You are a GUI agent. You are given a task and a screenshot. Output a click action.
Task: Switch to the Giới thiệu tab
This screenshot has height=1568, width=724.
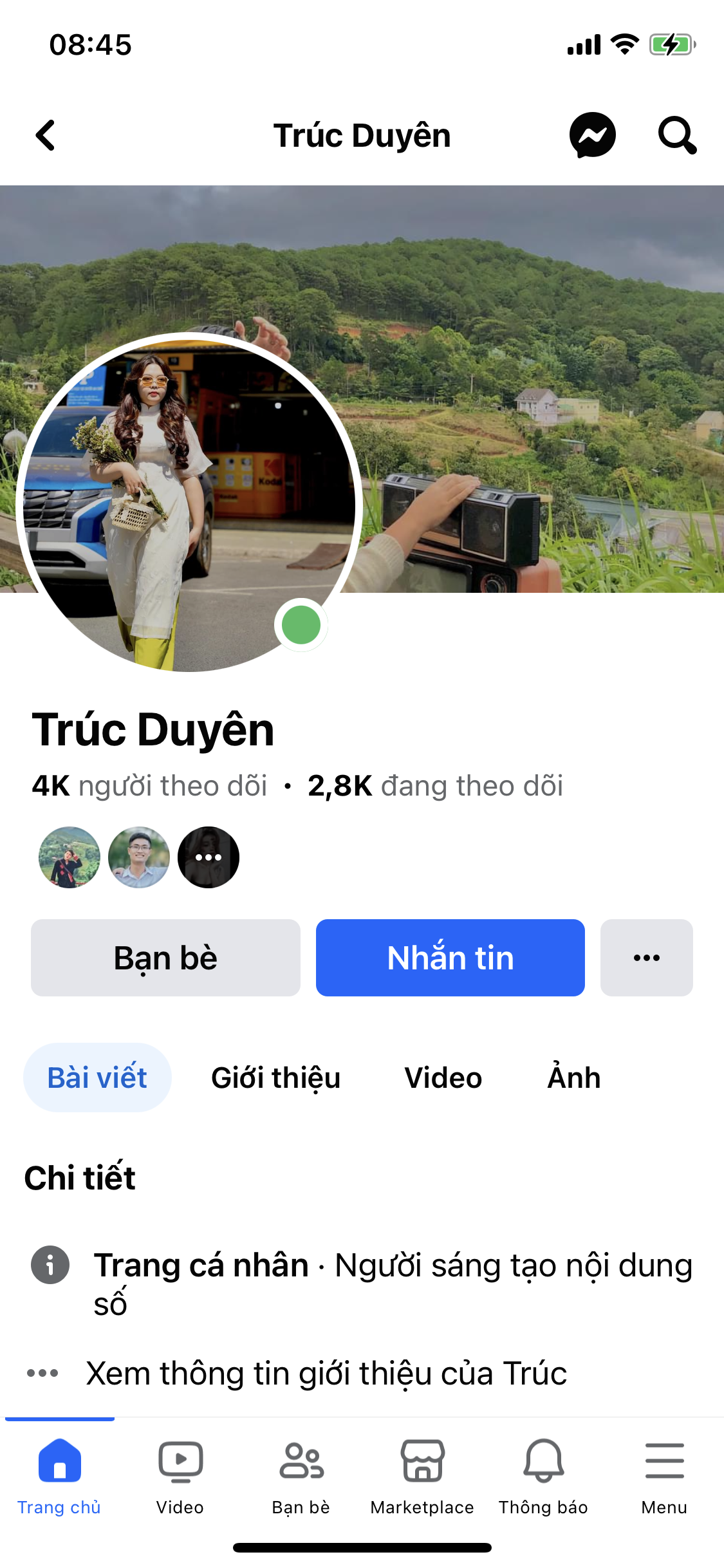point(275,1078)
